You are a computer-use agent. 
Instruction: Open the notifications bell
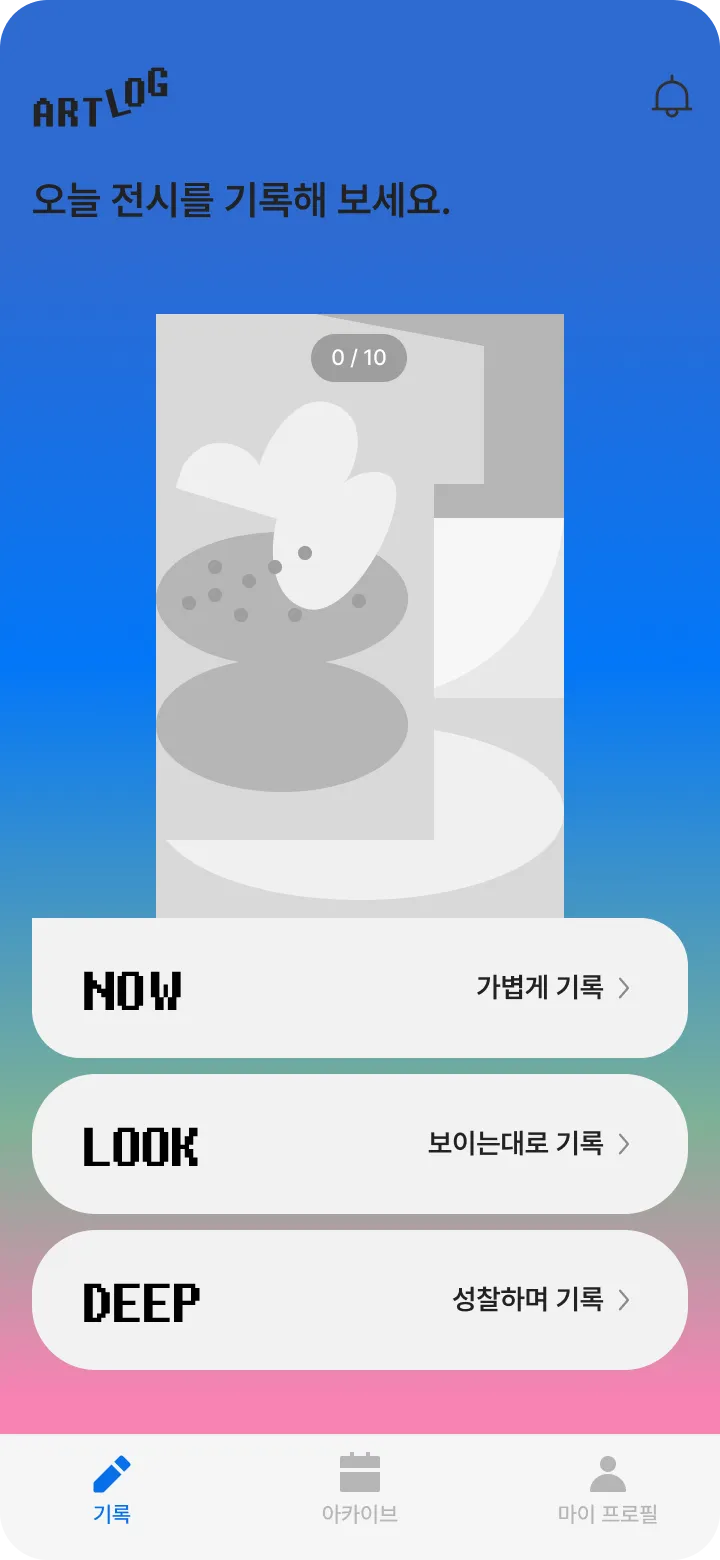coord(671,97)
